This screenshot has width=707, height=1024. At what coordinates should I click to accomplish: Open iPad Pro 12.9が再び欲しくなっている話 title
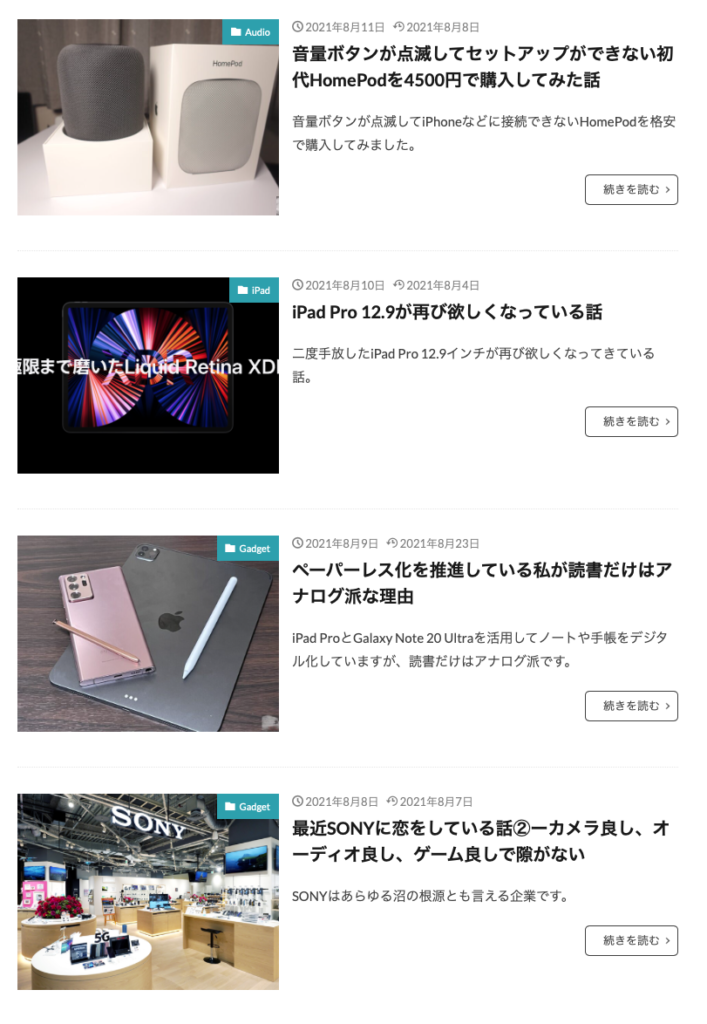[447, 312]
